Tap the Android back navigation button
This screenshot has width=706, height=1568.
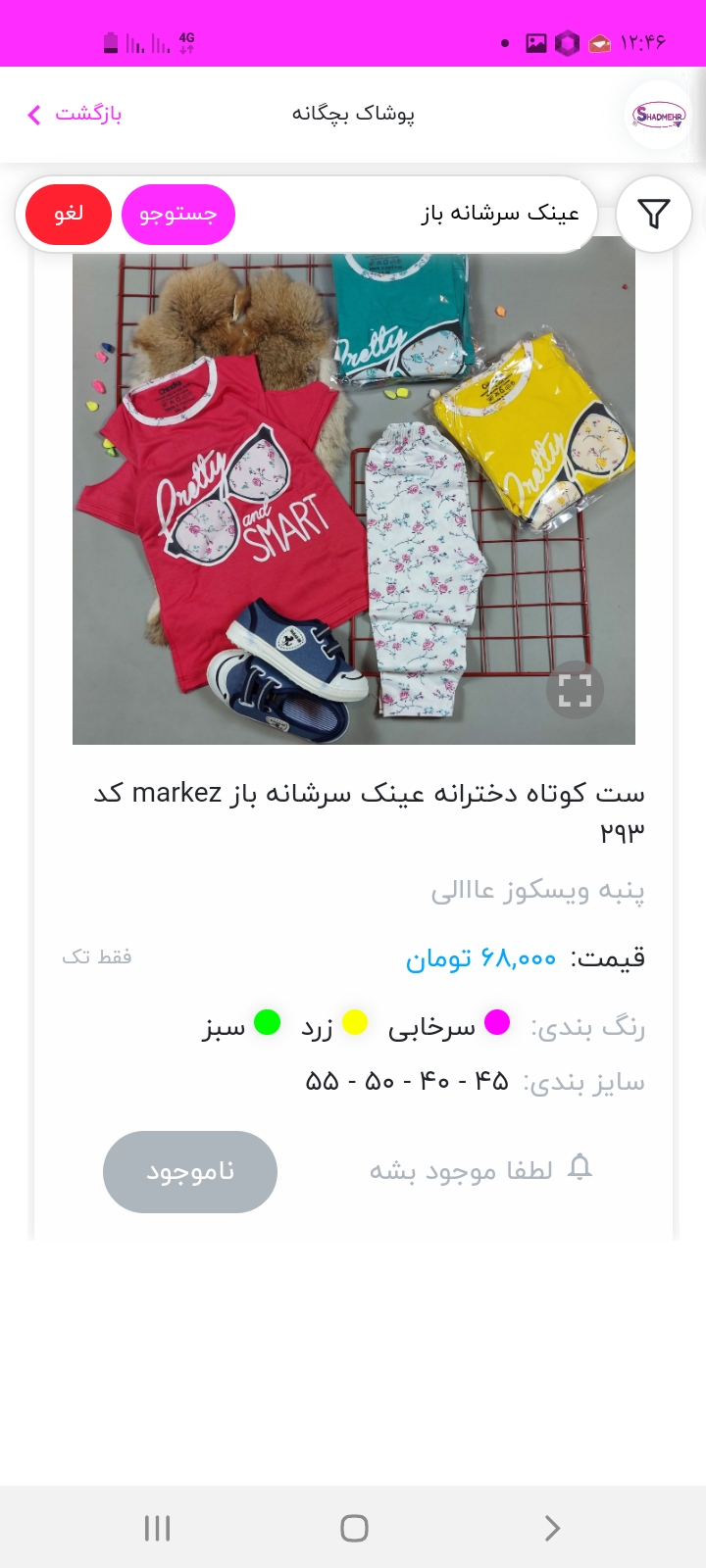click(552, 1528)
